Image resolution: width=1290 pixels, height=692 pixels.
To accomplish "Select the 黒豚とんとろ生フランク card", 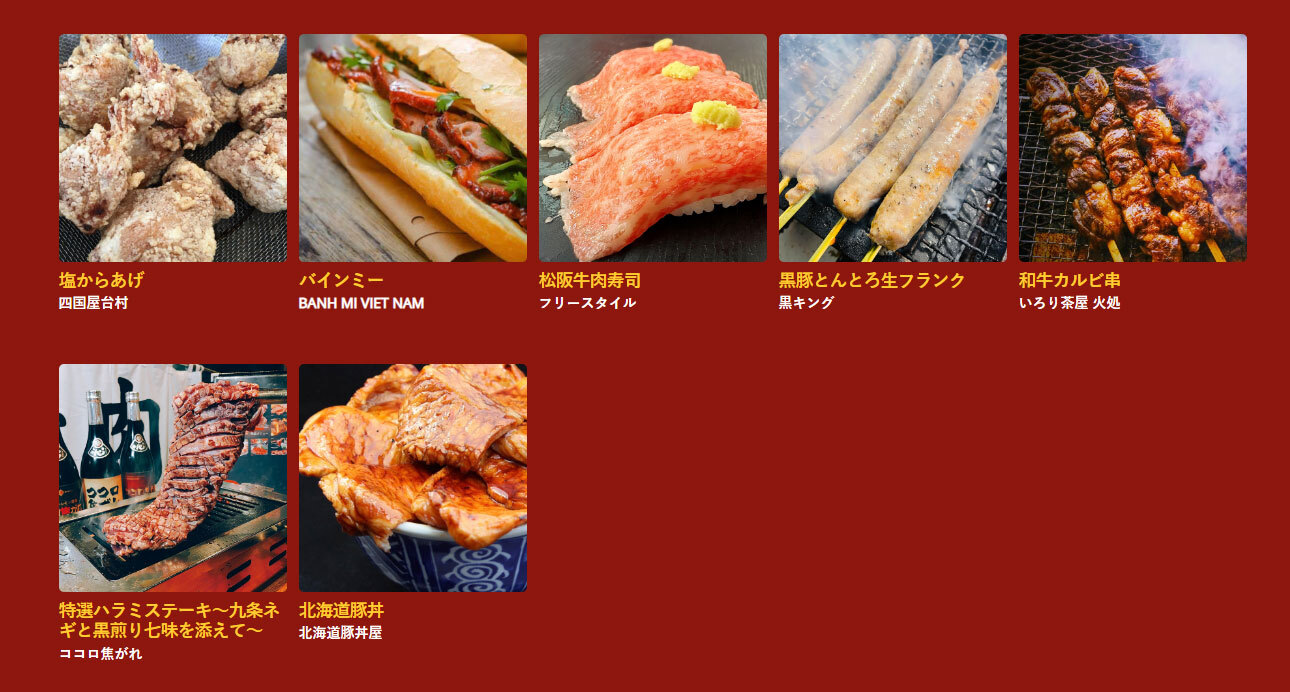I will pos(892,148).
